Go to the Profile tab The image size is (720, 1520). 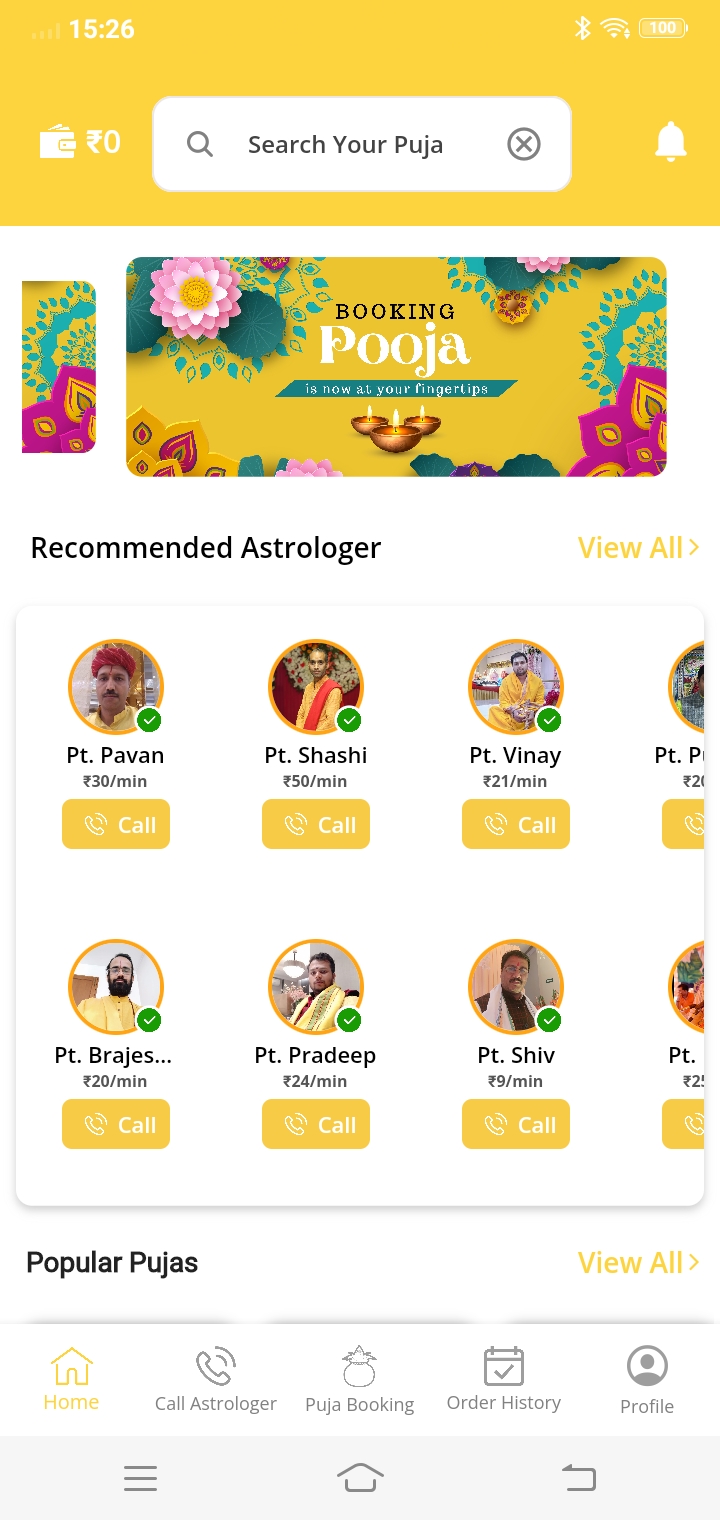647,1380
